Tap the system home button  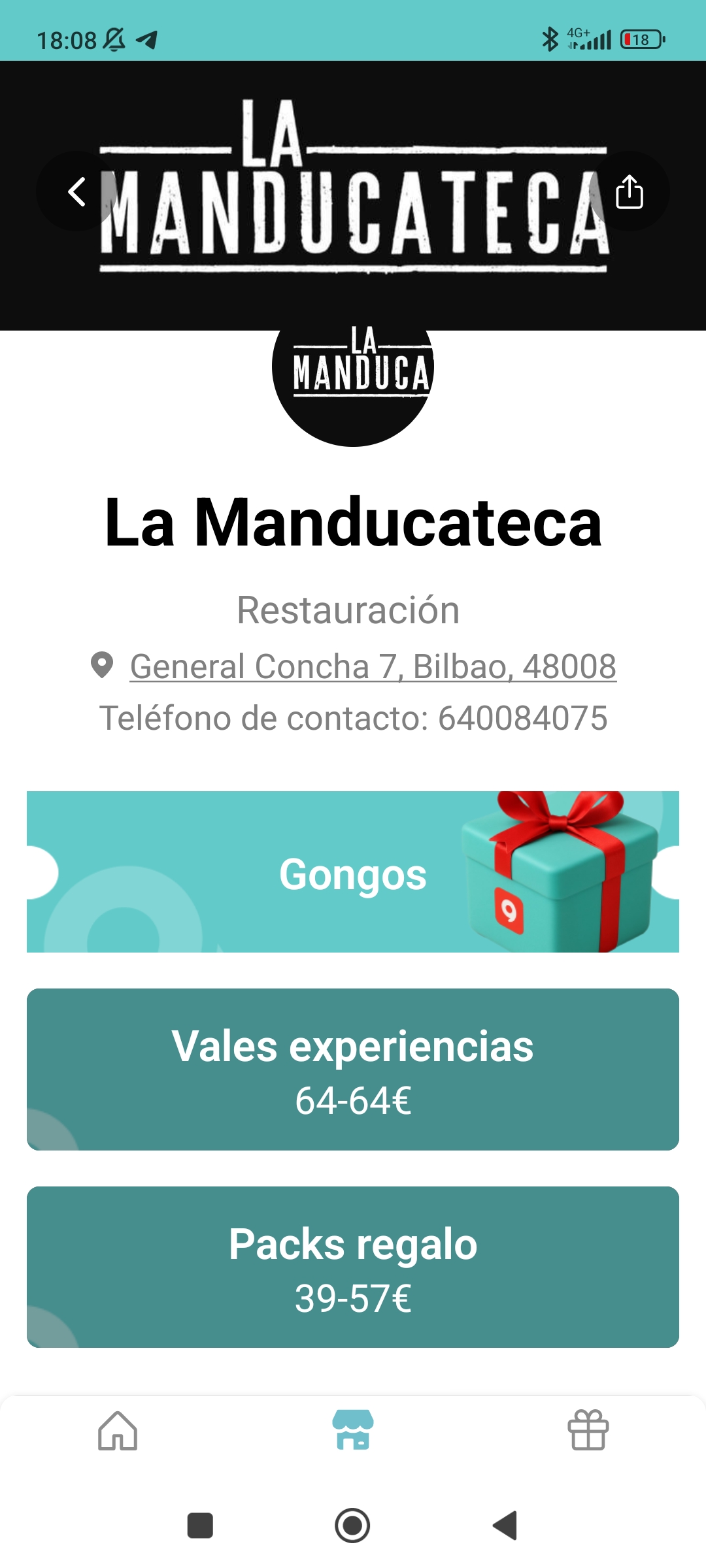point(353,1526)
